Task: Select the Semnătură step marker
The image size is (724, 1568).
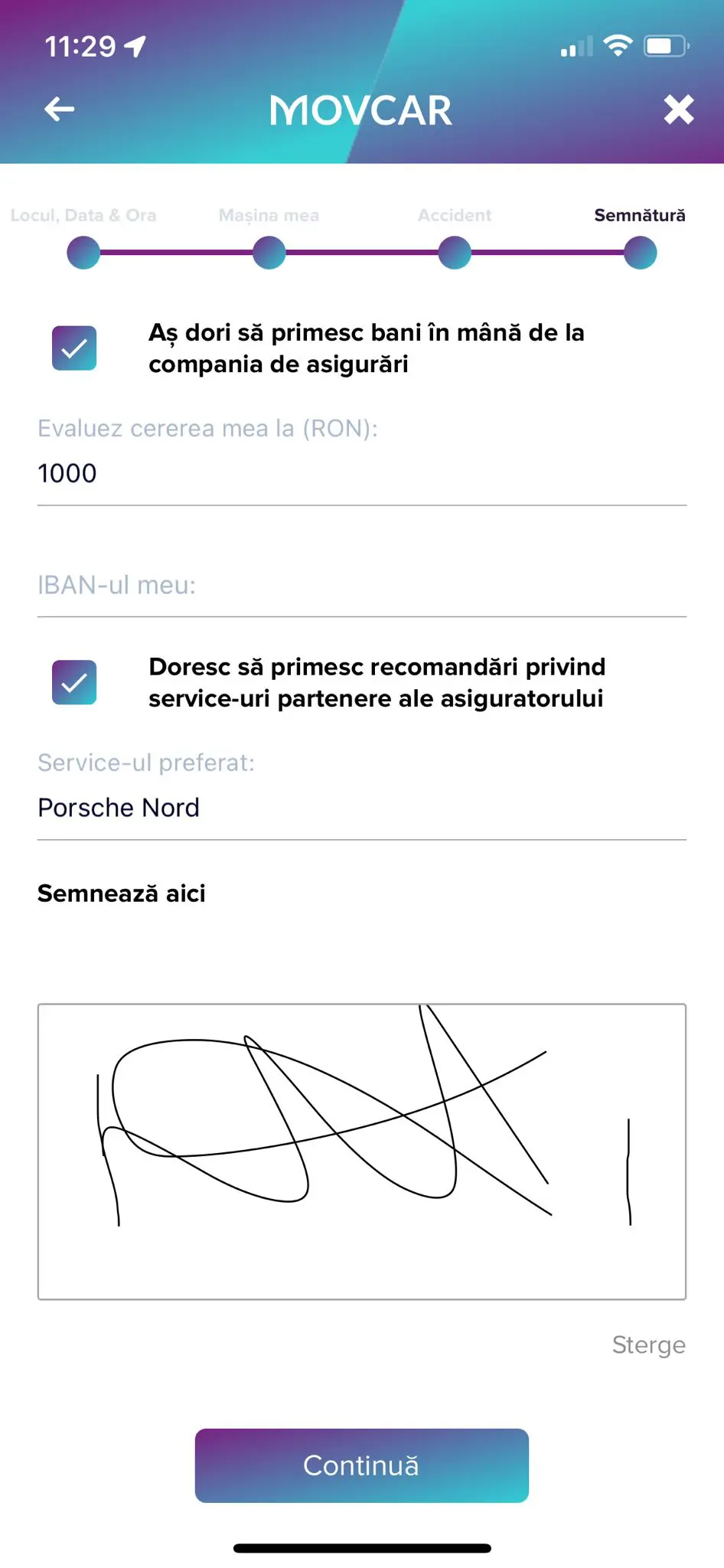Action: tap(641, 253)
